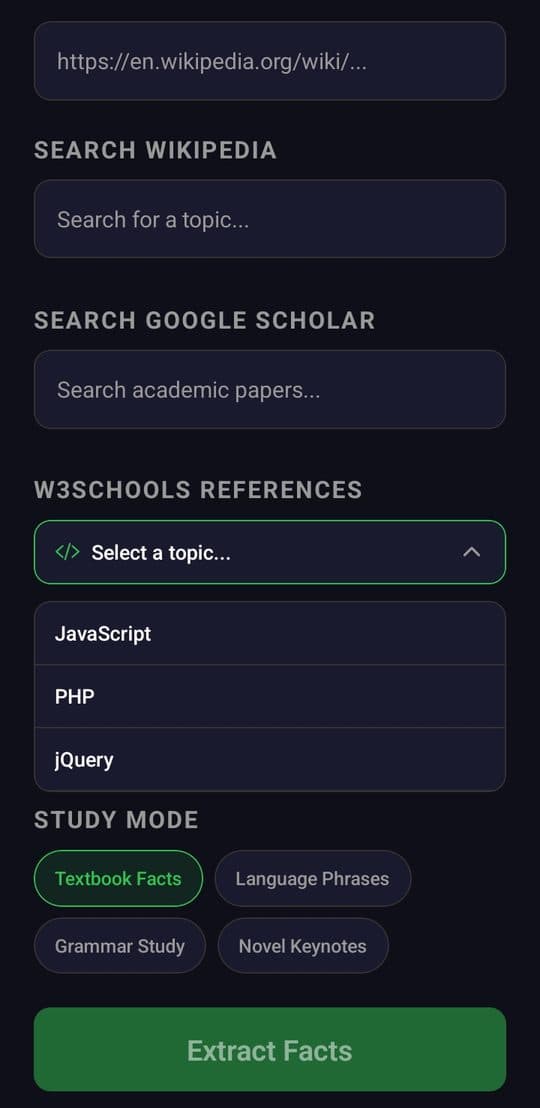
Task: Collapse the W3Schools topic dropdown
Action: point(270,553)
